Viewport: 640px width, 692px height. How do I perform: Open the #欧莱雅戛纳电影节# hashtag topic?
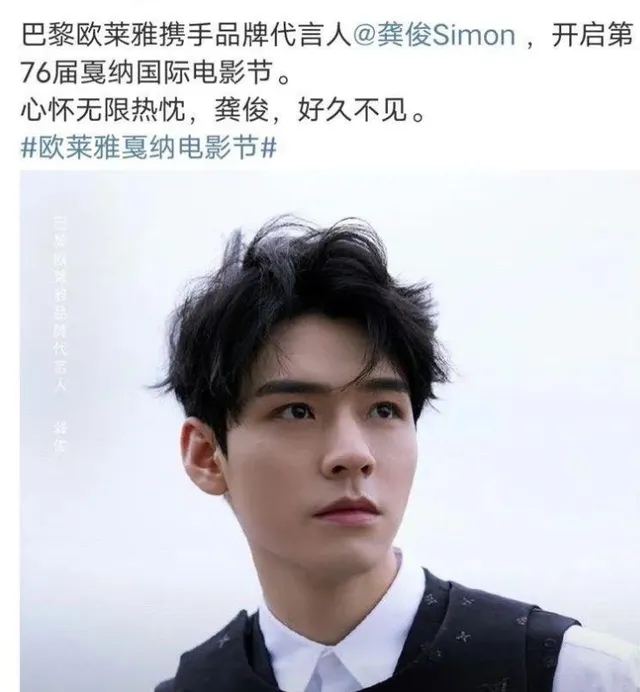[x=148, y=148]
